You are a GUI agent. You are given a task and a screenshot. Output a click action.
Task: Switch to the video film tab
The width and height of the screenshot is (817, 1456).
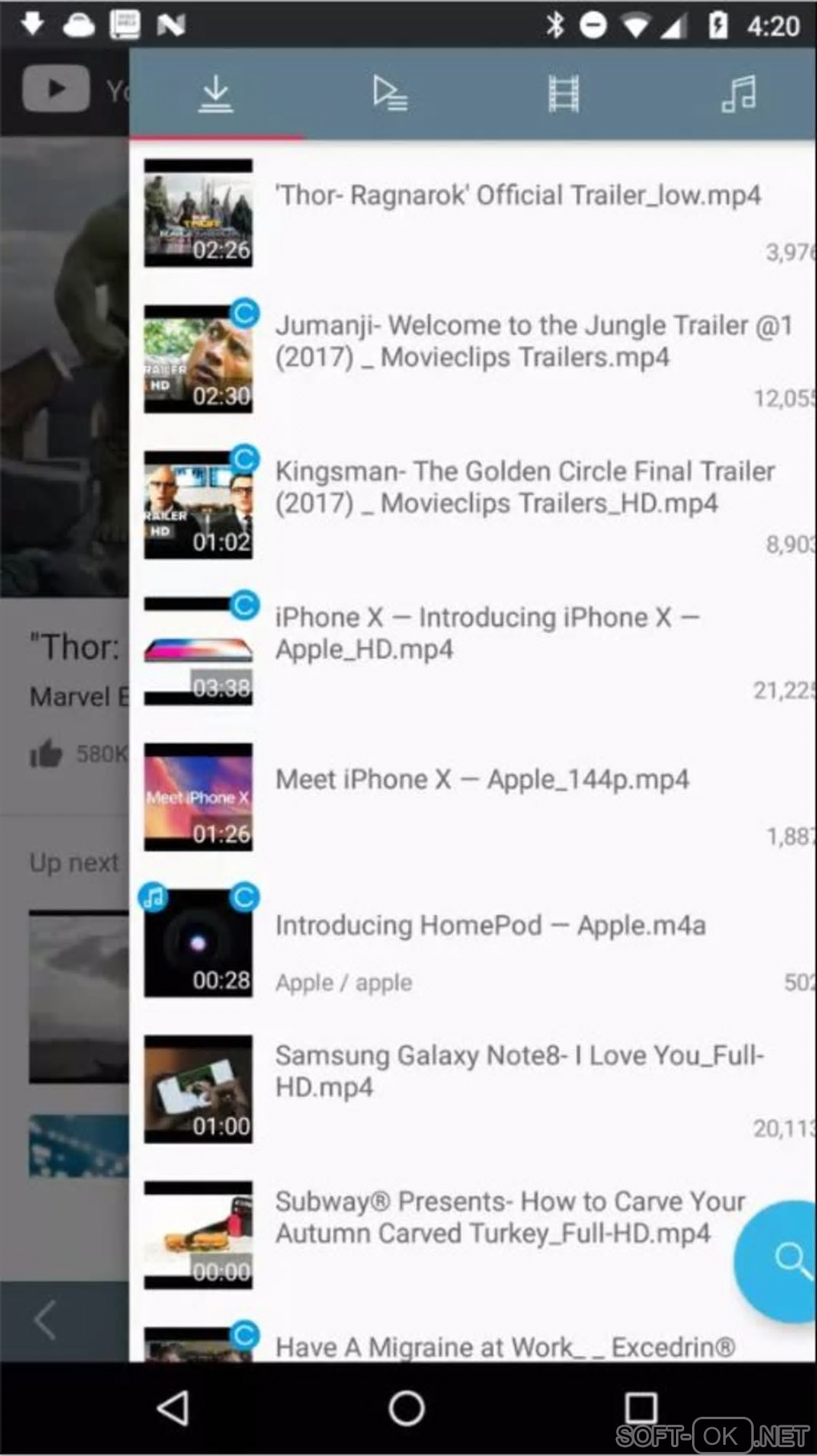[563, 95]
